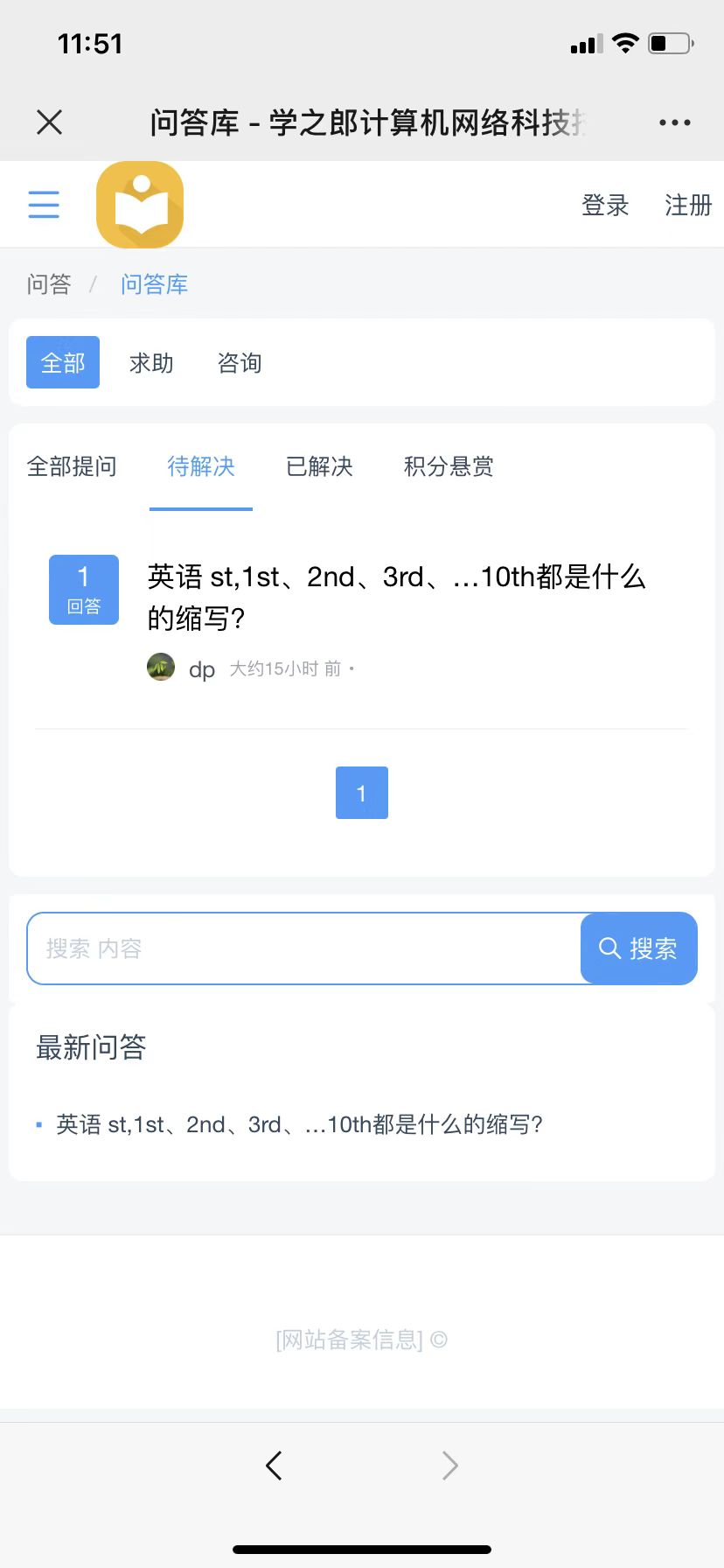Click the 登录 login link
The image size is (724, 1568).
pyautogui.click(x=605, y=204)
